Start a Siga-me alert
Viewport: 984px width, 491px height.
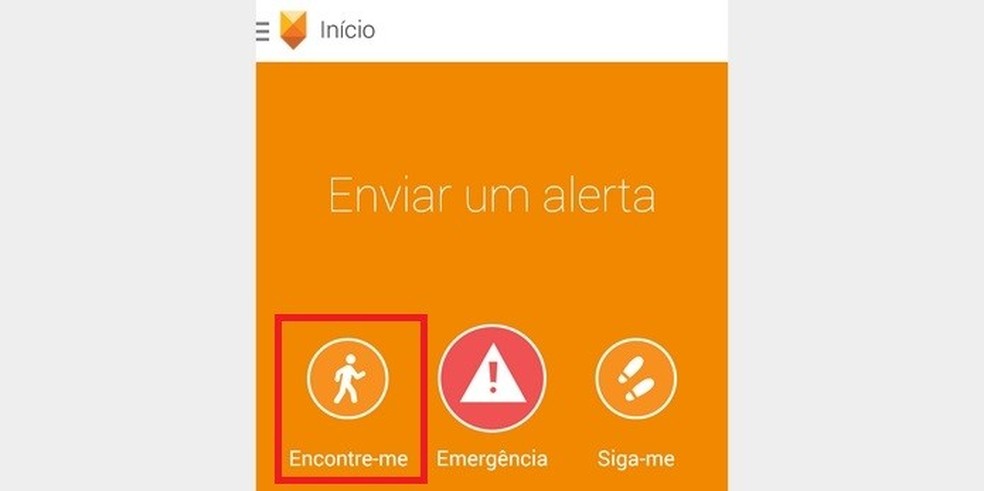pos(636,379)
